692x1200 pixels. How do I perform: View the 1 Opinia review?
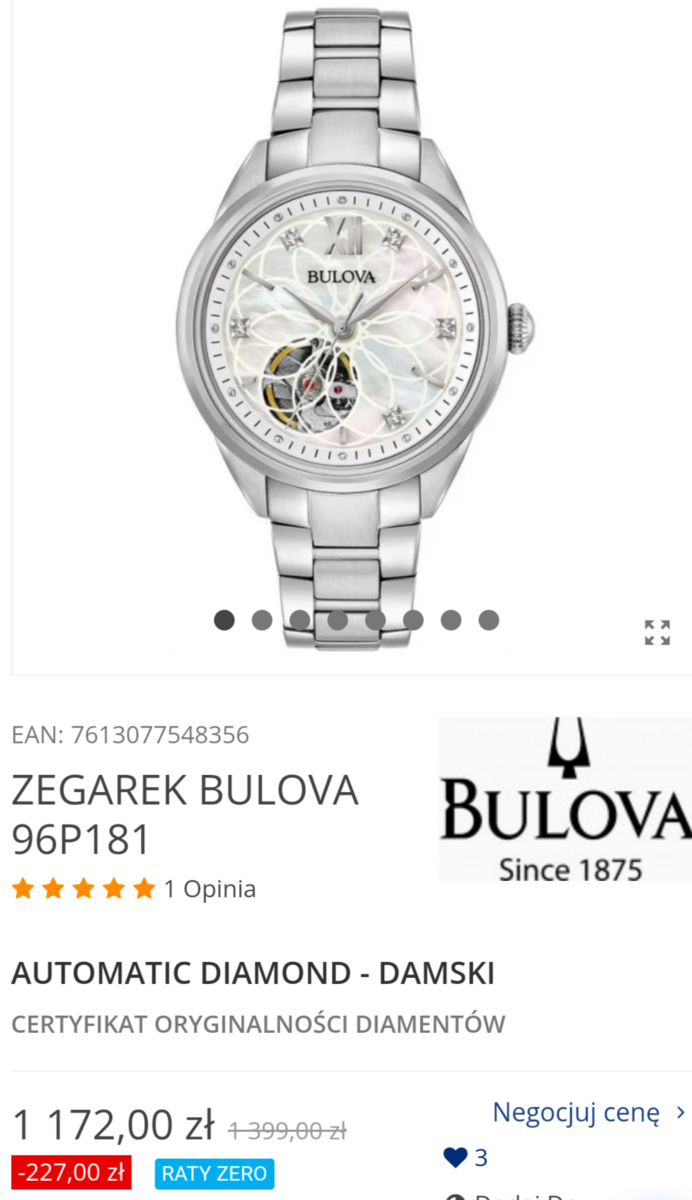point(209,889)
